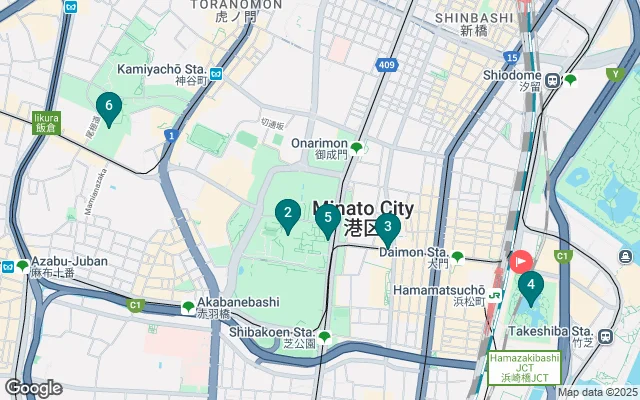This screenshot has width=640, height=400.
Task: Open map marker number 4
Action: click(530, 285)
